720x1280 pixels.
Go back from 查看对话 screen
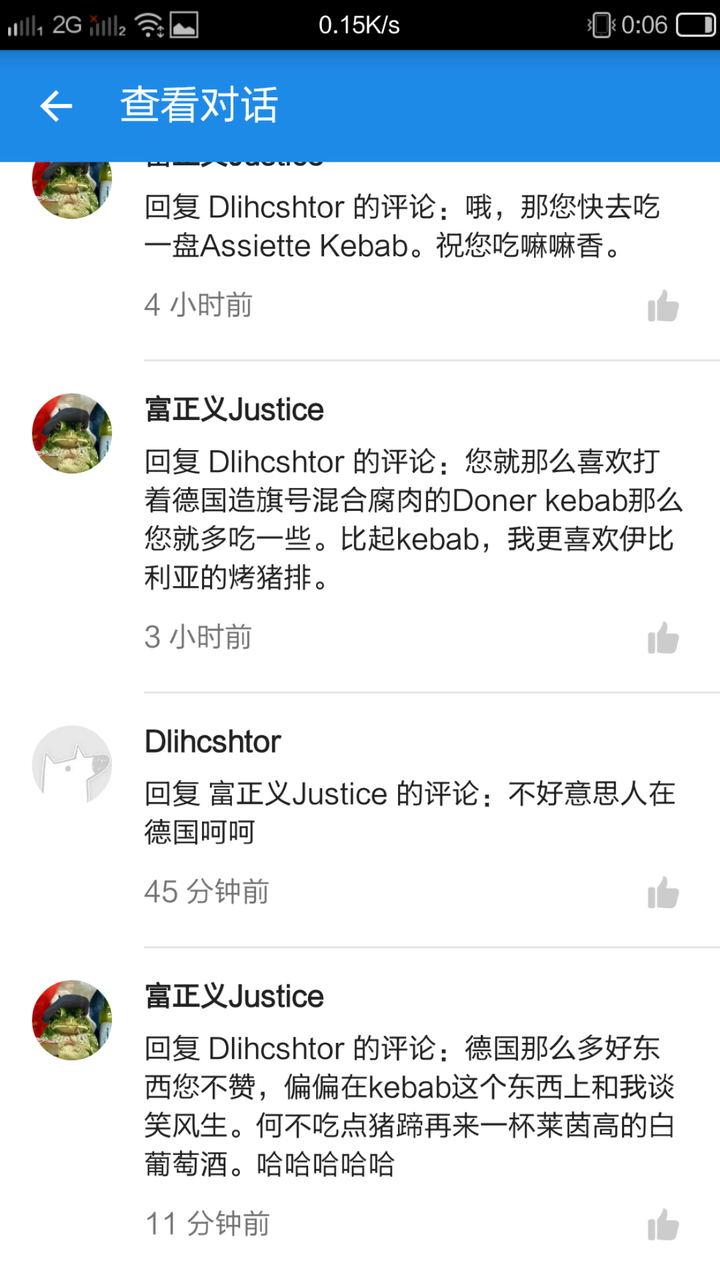56,106
